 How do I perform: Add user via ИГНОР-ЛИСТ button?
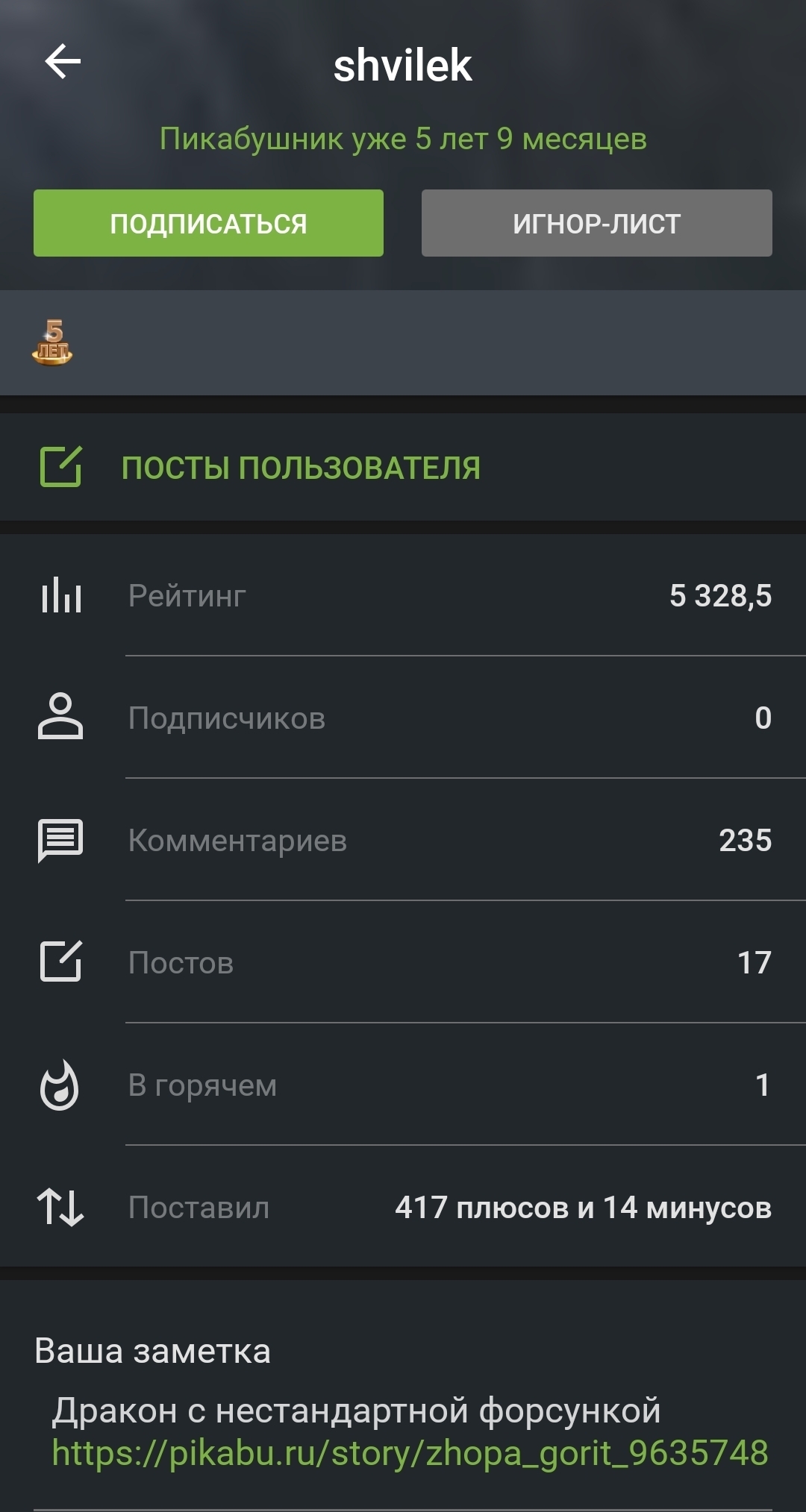point(596,223)
